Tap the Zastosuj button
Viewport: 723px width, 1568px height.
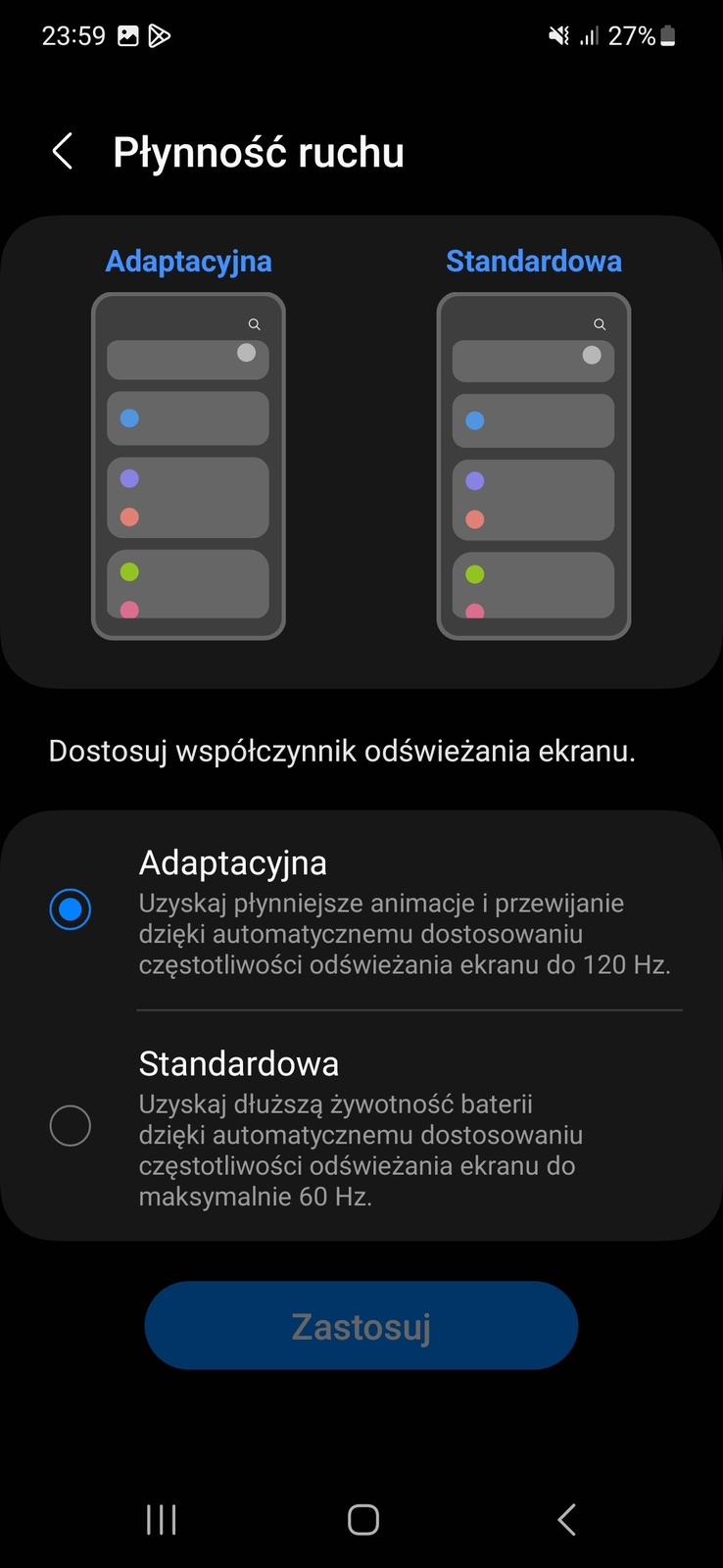361,1326
